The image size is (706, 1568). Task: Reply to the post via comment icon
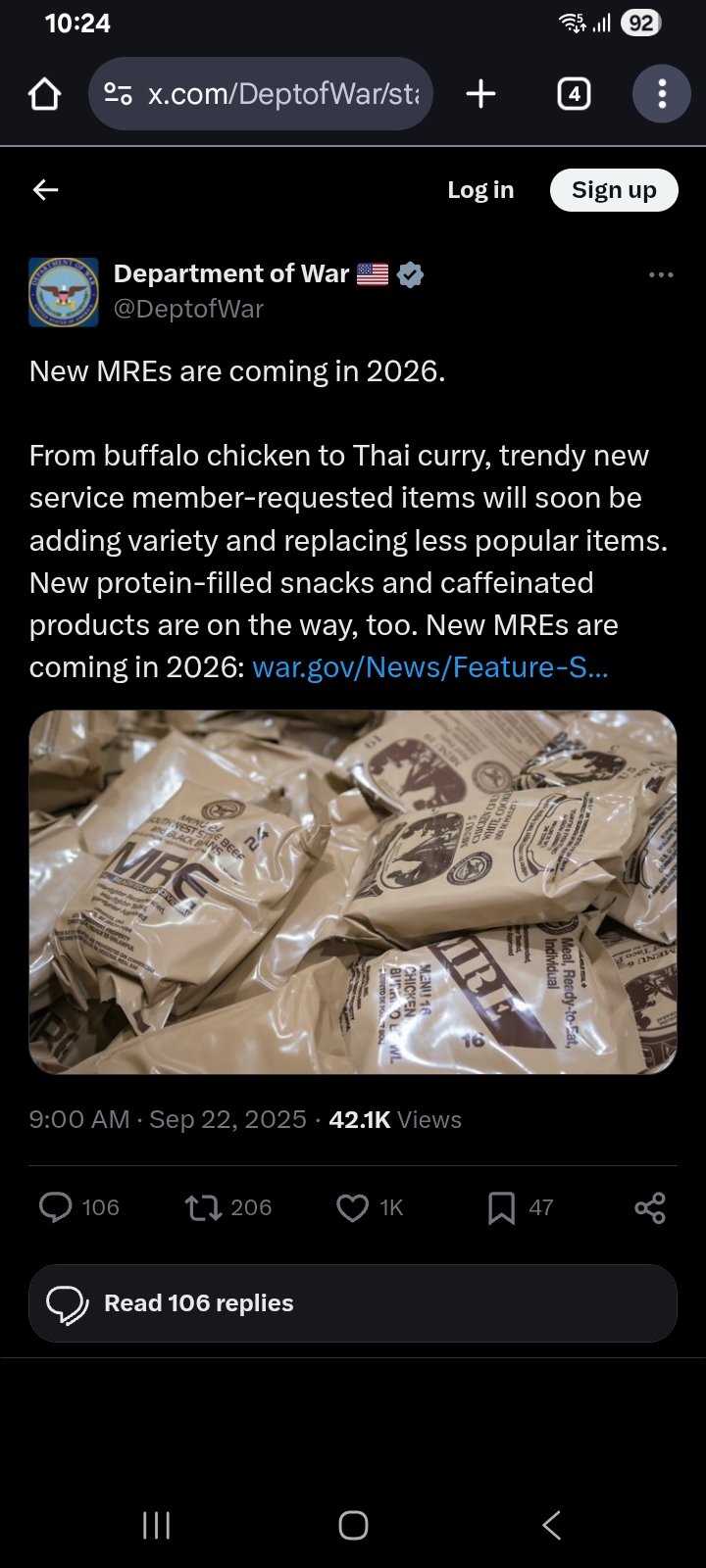coord(55,1207)
